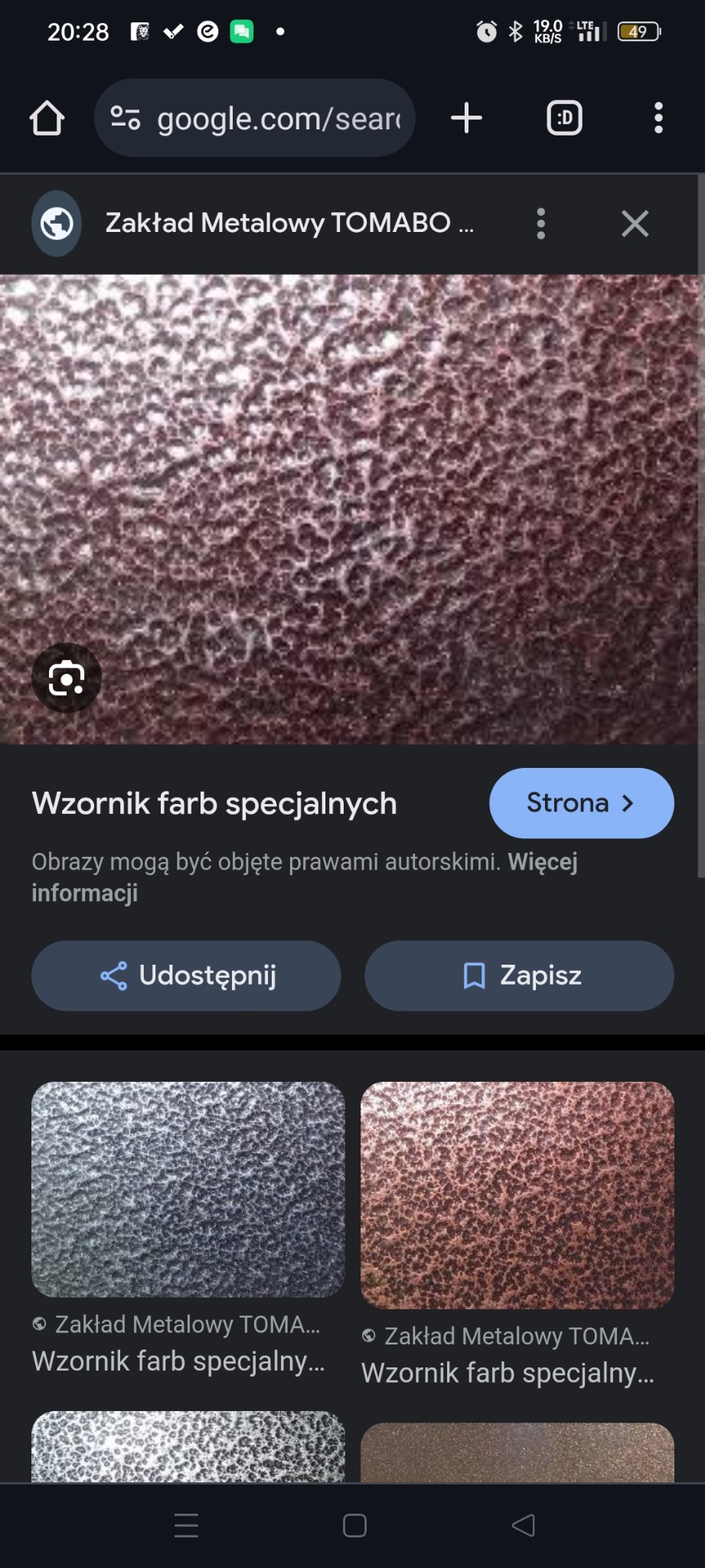Open the Więcej informacji link
This screenshot has width=705, height=1568.
(305, 877)
